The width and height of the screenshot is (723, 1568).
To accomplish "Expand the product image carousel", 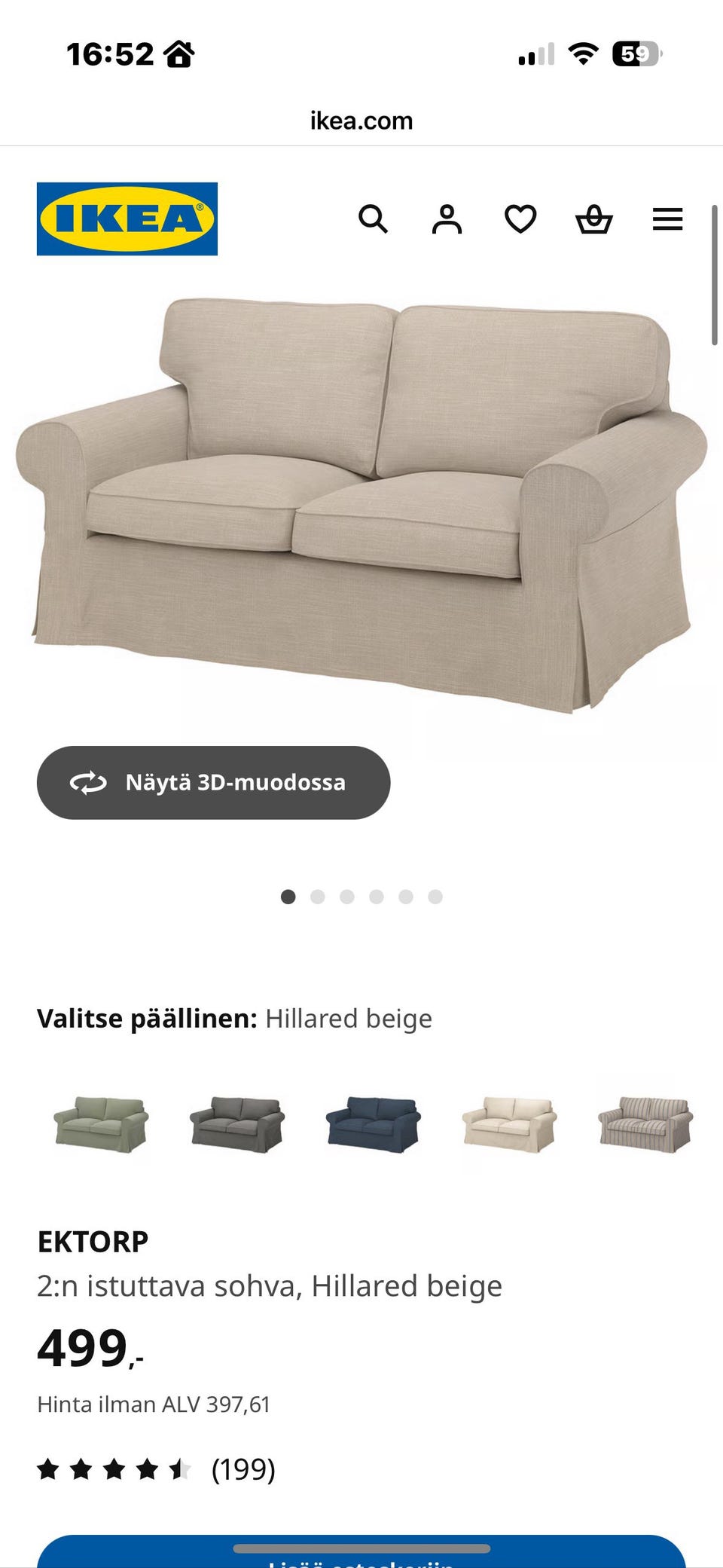I will (x=361, y=505).
